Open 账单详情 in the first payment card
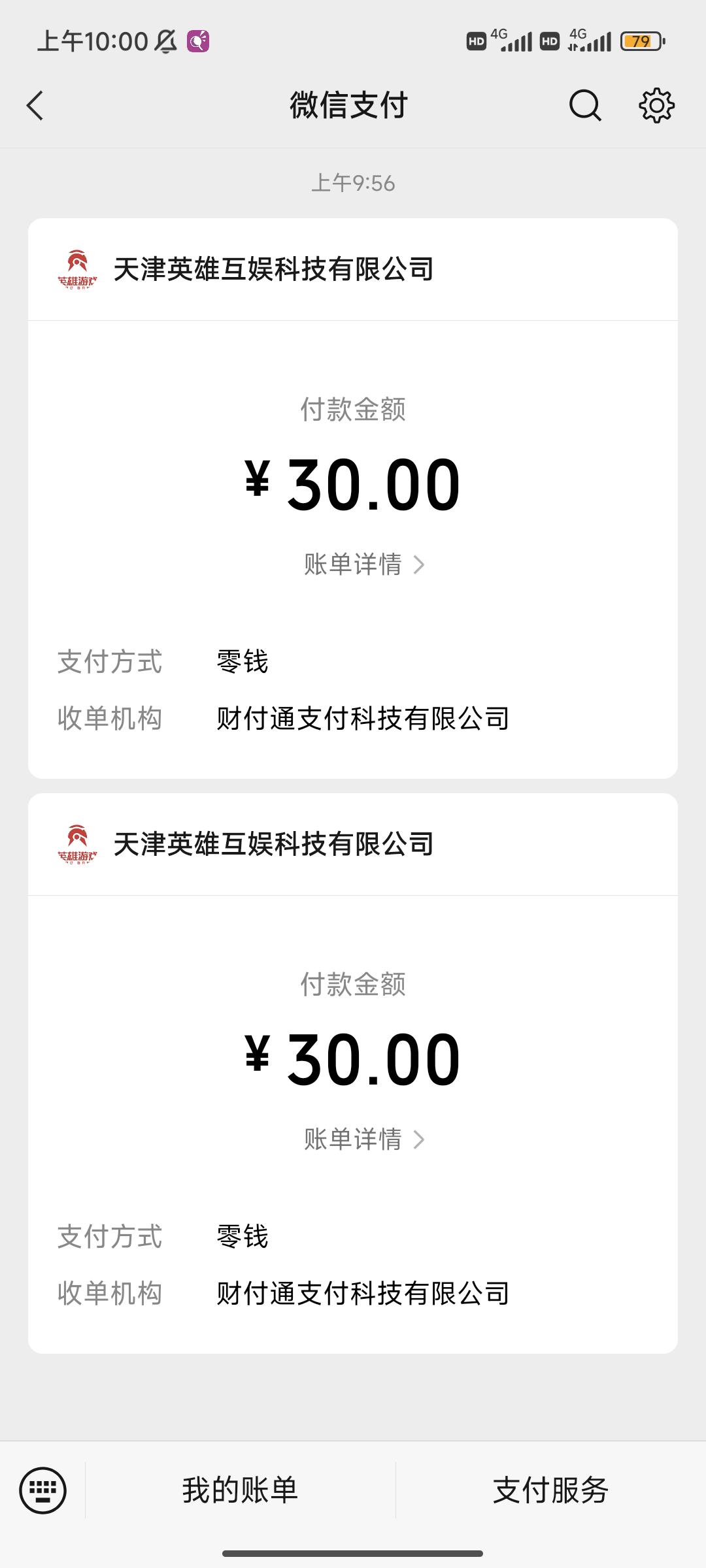706x1568 pixels. (364, 564)
